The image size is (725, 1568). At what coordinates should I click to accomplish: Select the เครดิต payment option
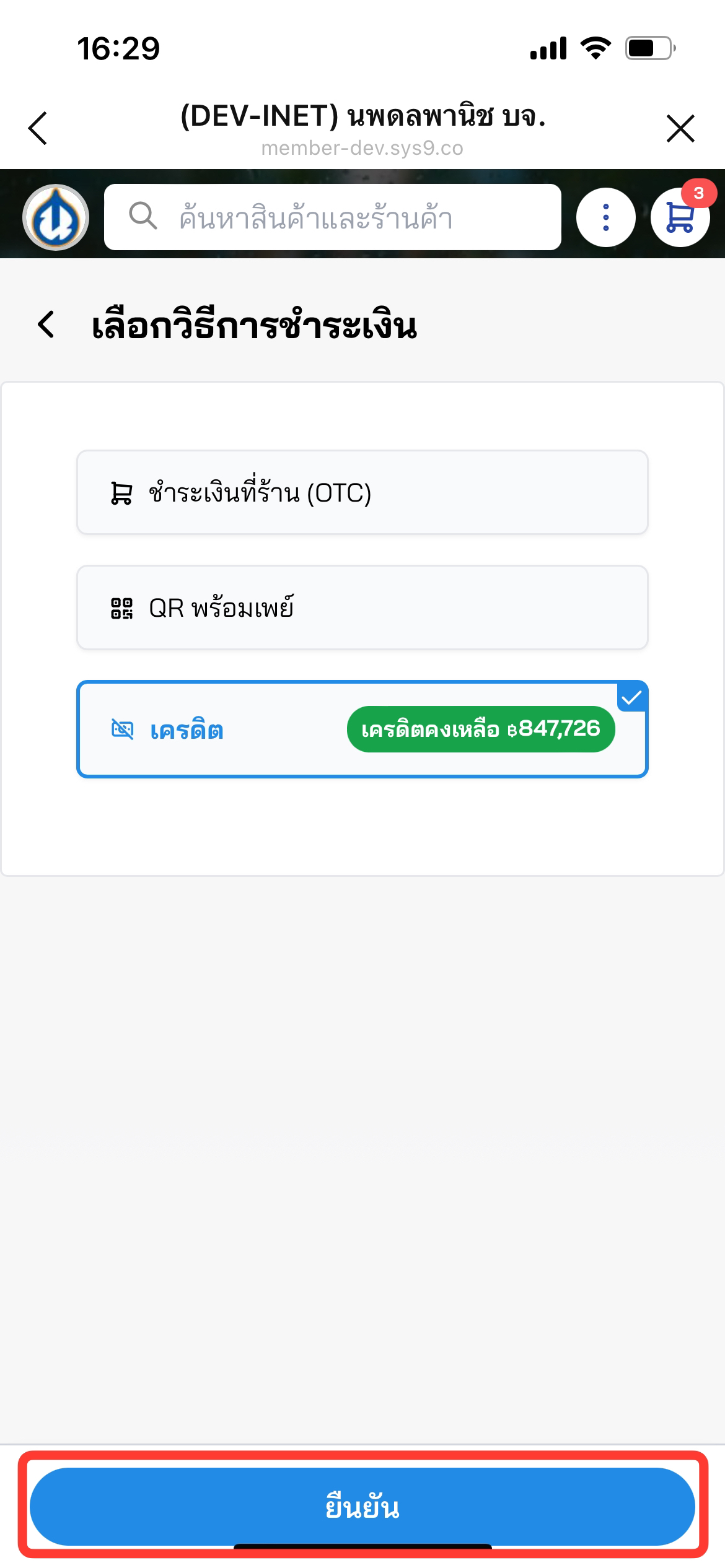click(362, 730)
